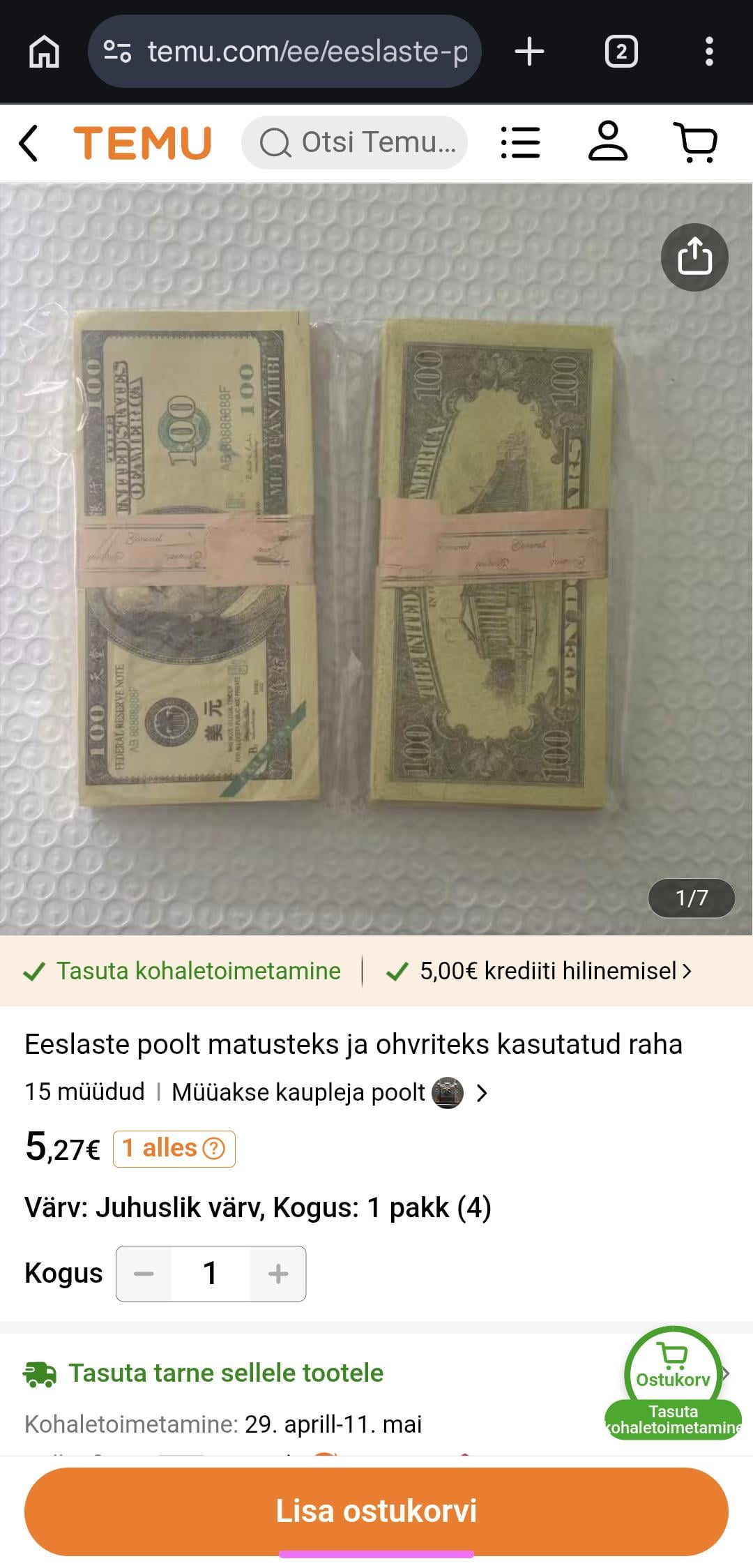Screen dimensions: 753x1568
Task: Open the user account icon
Action: (608, 142)
